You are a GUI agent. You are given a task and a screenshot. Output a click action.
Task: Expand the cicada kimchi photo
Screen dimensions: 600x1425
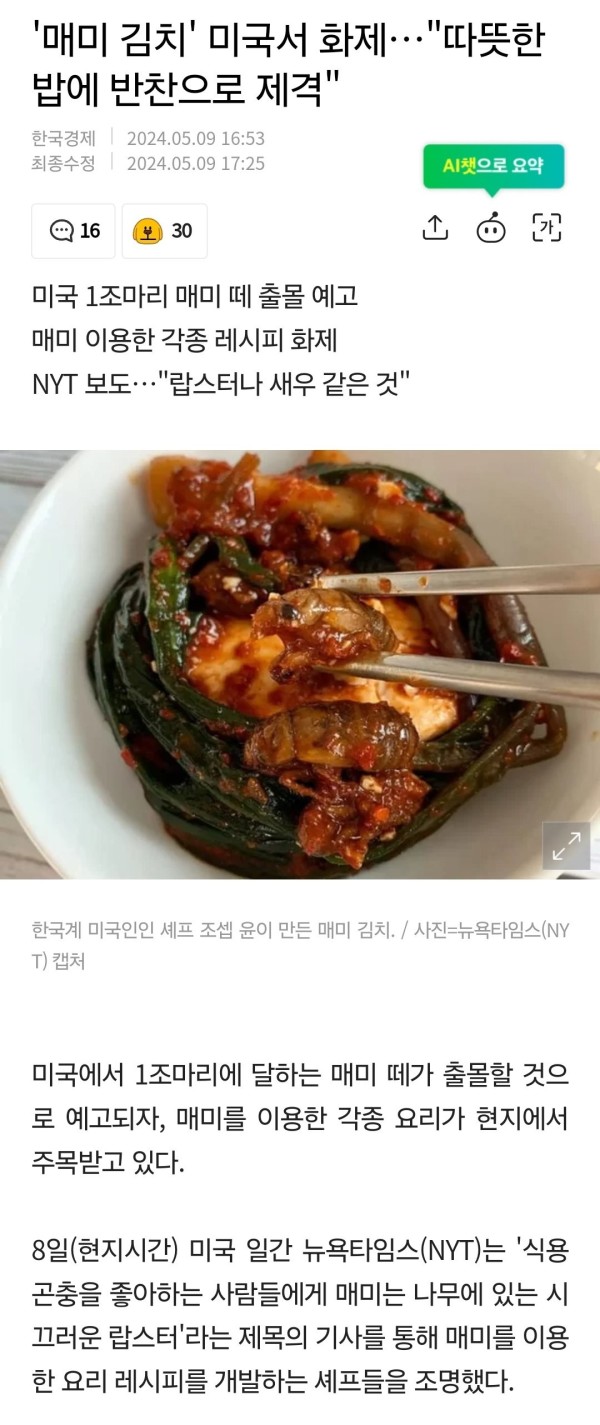click(566, 846)
